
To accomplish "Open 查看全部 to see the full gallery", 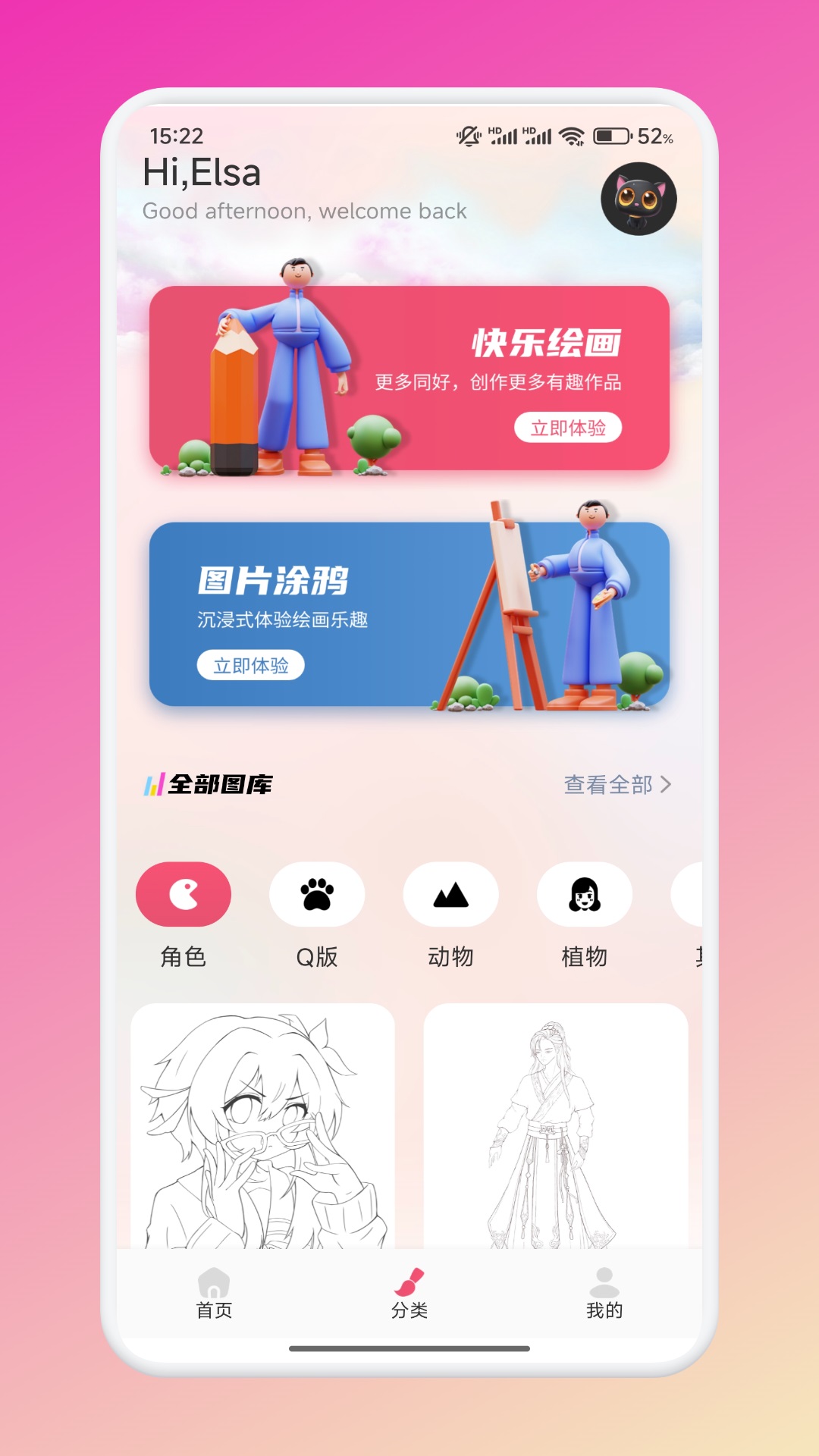I will click(607, 787).
